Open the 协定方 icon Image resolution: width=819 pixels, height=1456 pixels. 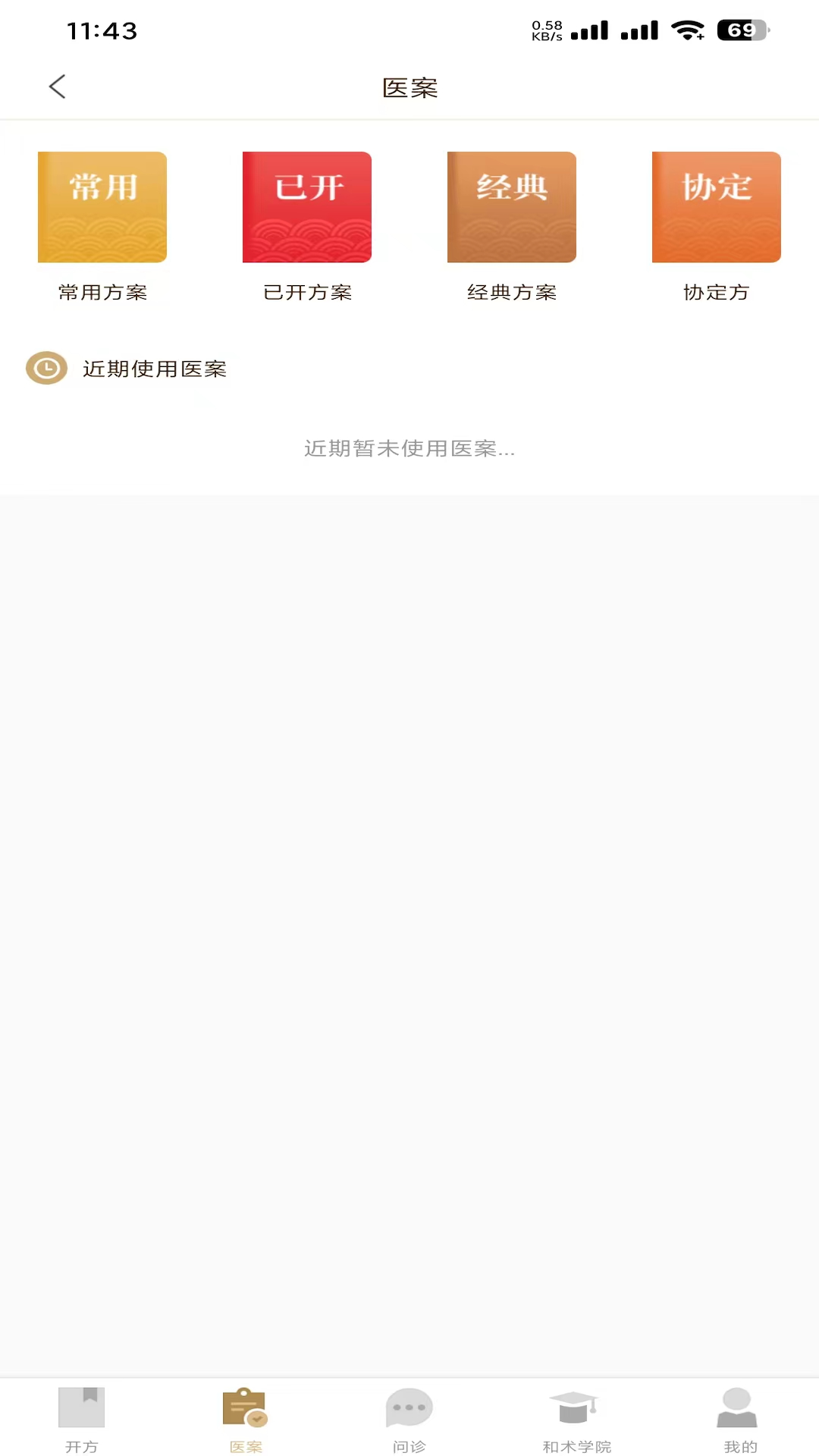click(716, 207)
